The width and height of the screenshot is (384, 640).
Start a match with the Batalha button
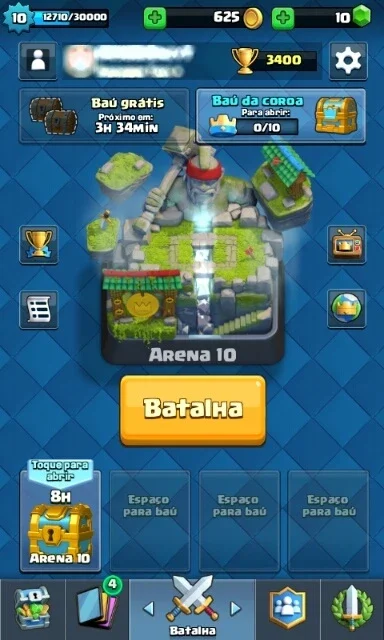point(193,410)
